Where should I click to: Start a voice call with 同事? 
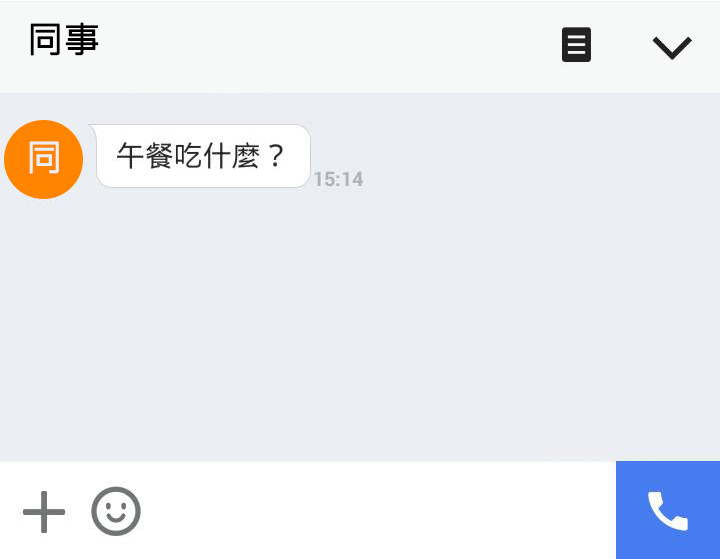point(668,511)
